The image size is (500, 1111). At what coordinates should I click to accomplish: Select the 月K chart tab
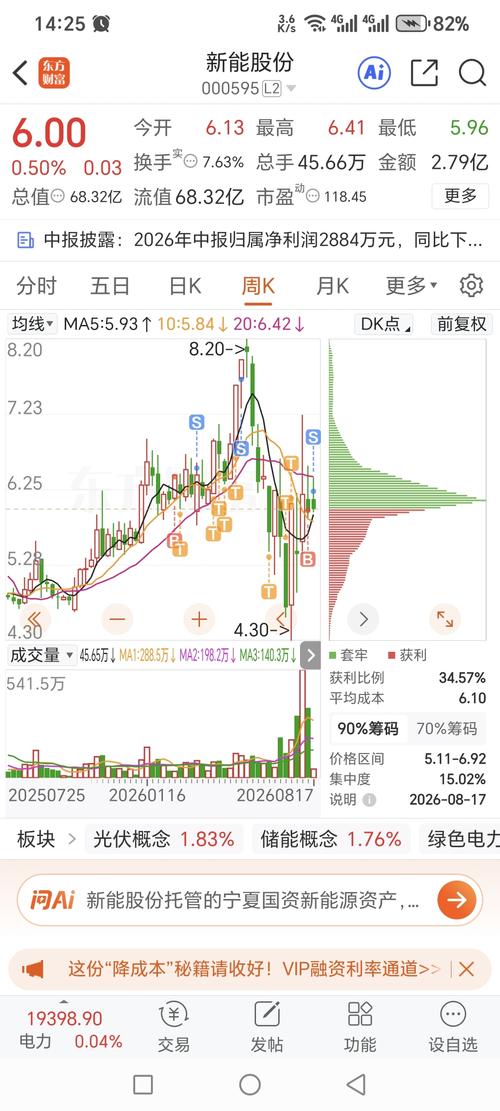click(332, 286)
